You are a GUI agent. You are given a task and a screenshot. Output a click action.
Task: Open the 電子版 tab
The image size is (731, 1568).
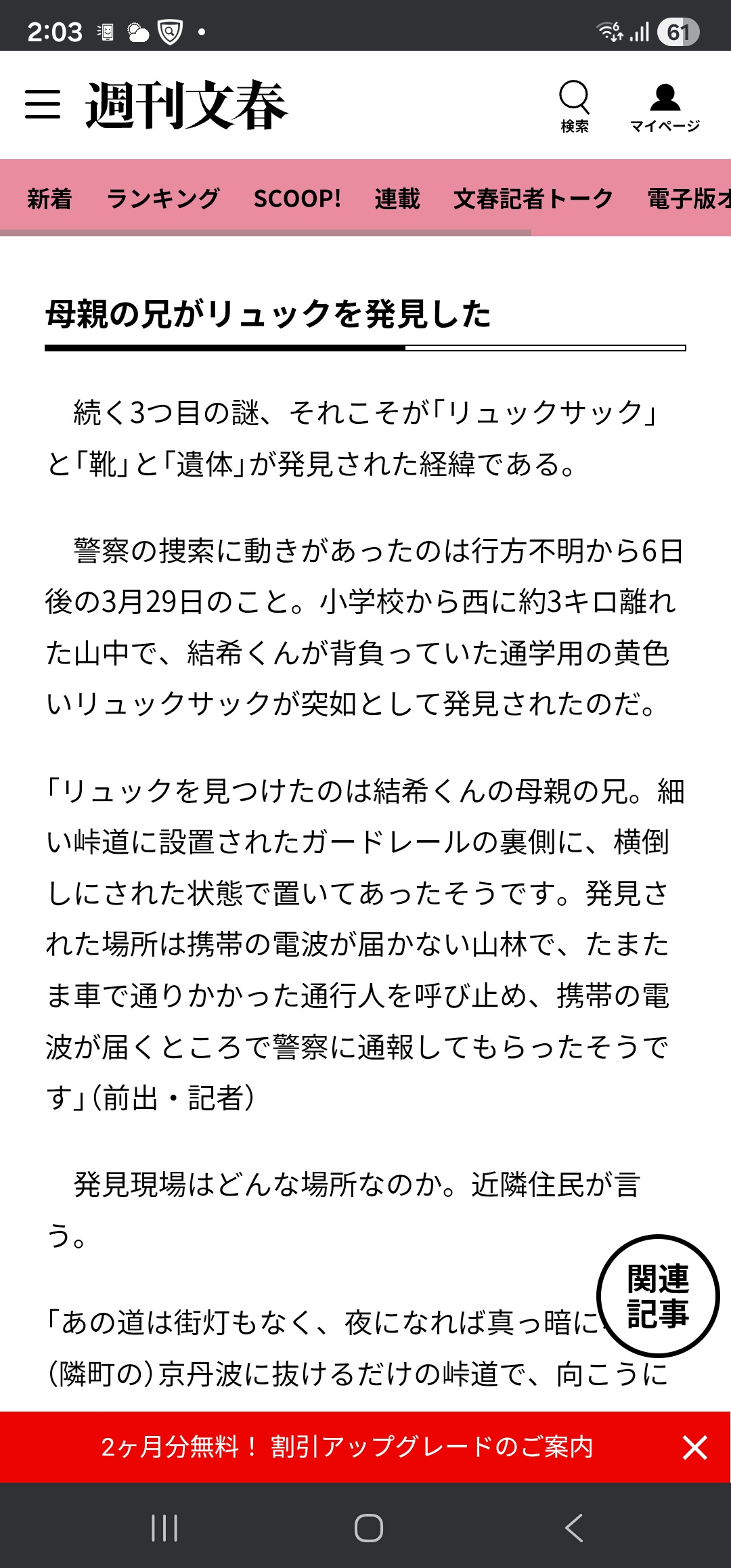tap(688, 198)
